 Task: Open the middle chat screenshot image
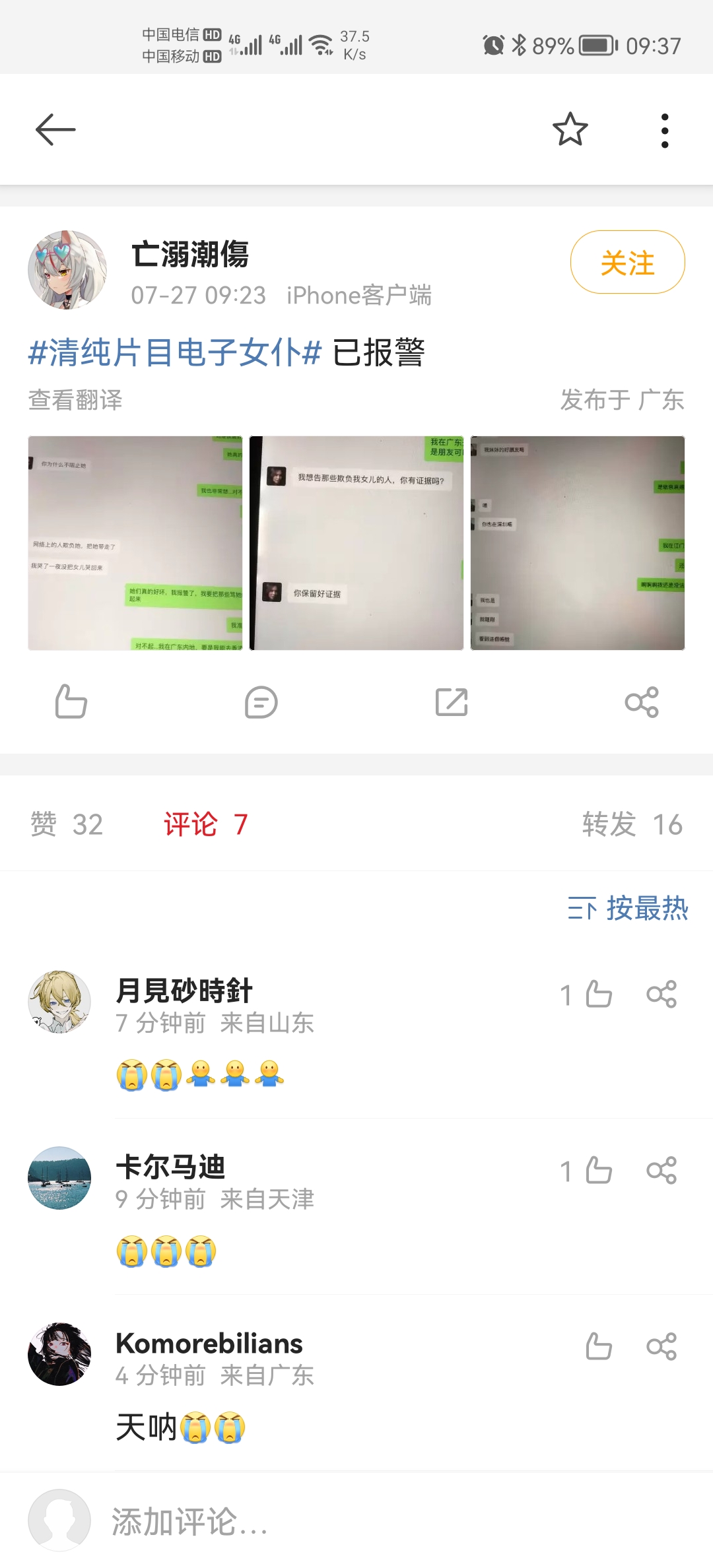click(x=356, y=543)
